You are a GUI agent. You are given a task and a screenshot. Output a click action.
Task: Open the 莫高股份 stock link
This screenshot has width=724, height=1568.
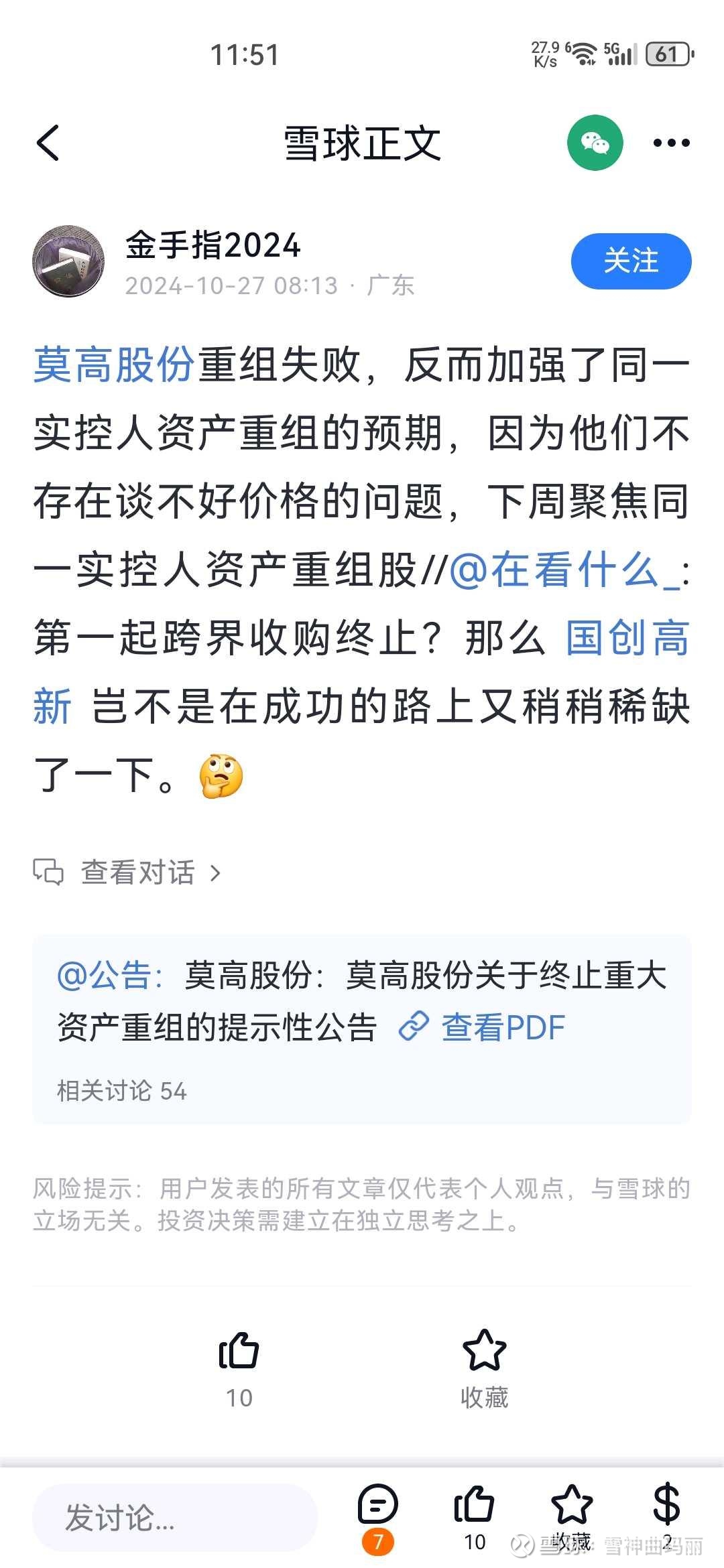pyautogui.click(x=114, y=365)
